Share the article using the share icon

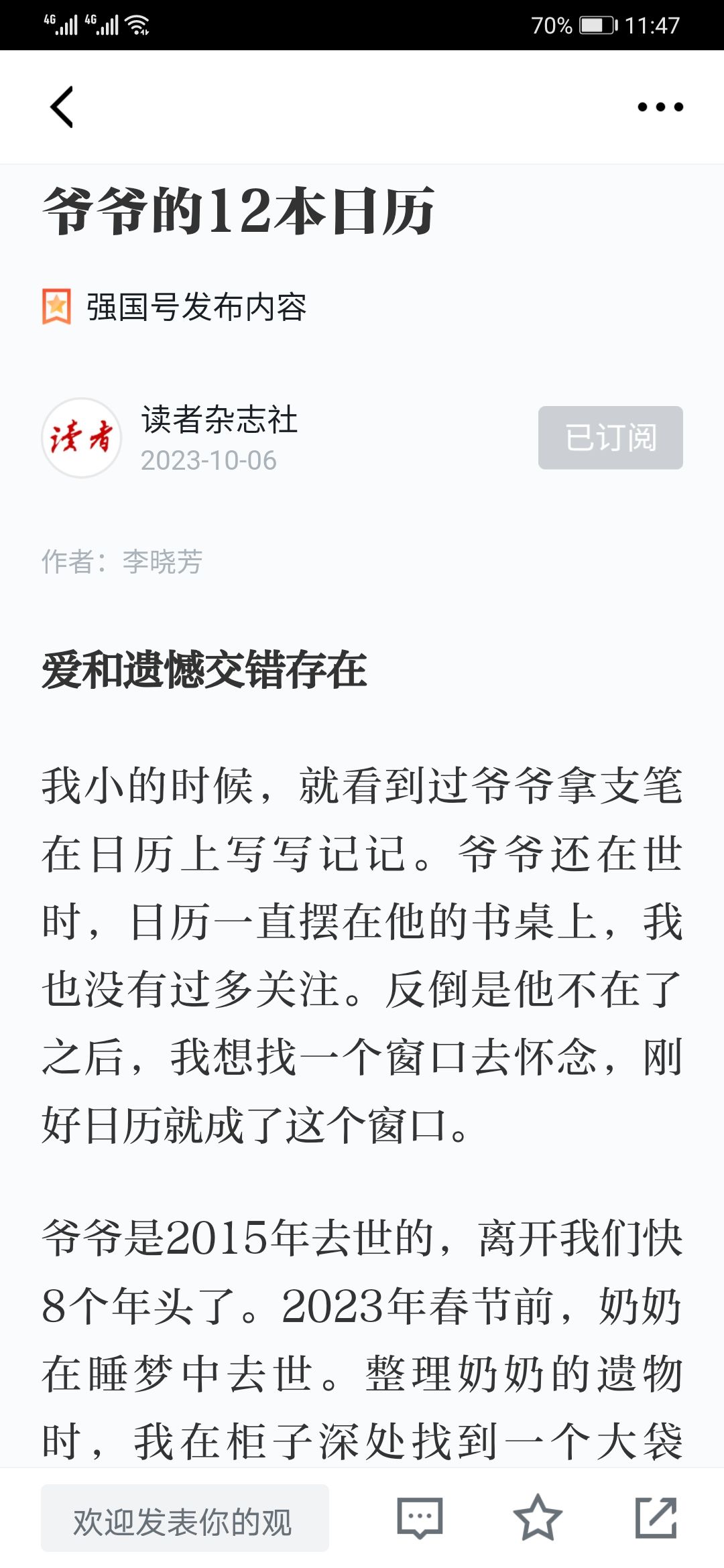coord(656,1517)
